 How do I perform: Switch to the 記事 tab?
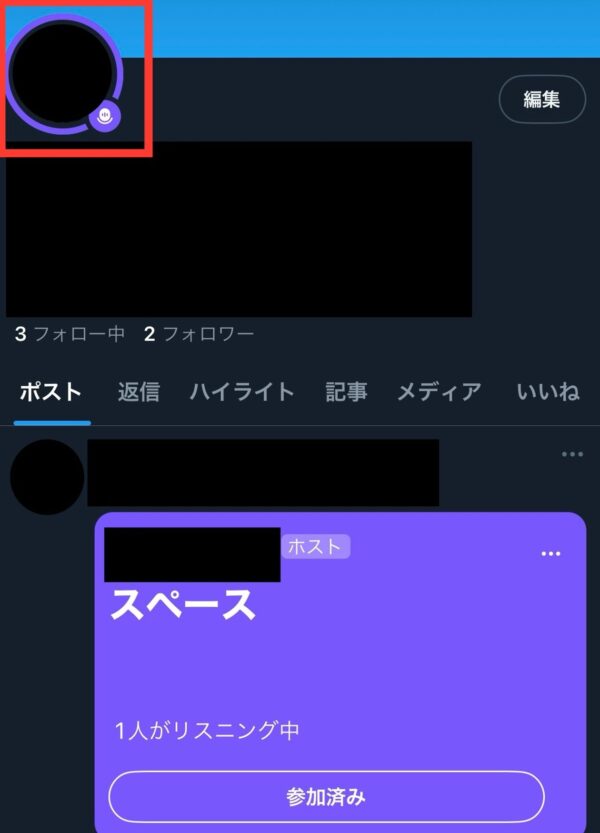(x=346, y=392)
